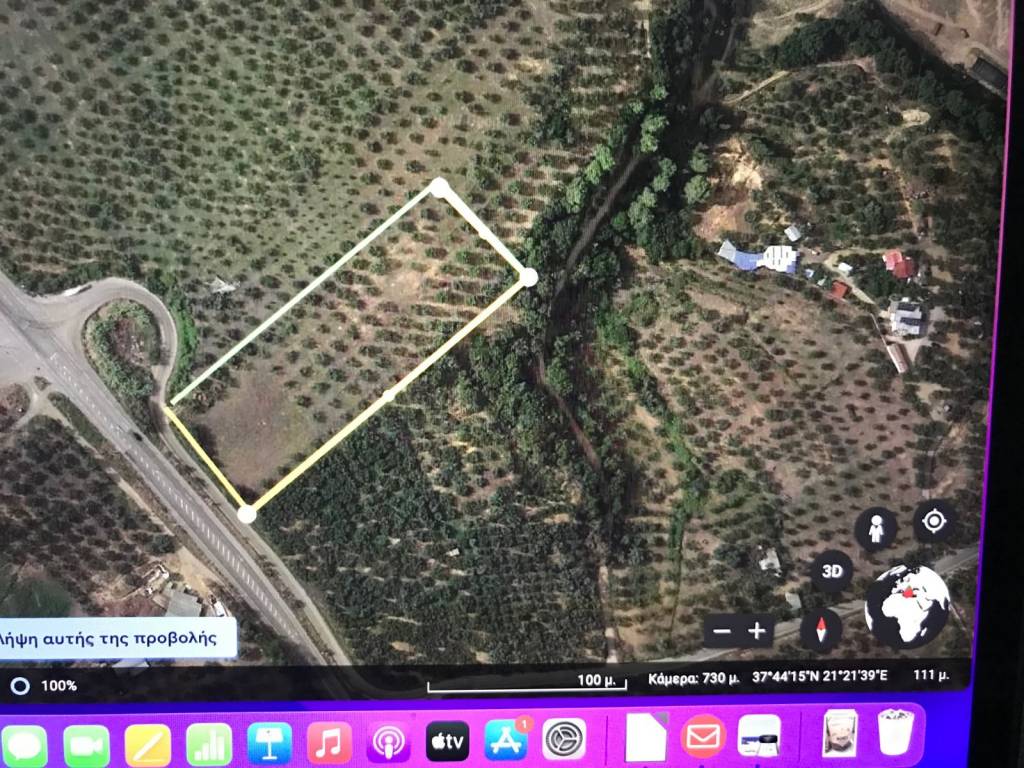Image resolution: width=1024 pixels, height=768 pixels.
Task: Open the Notes app in the dock
Action: pyautogui.click(x=148, y=744)
